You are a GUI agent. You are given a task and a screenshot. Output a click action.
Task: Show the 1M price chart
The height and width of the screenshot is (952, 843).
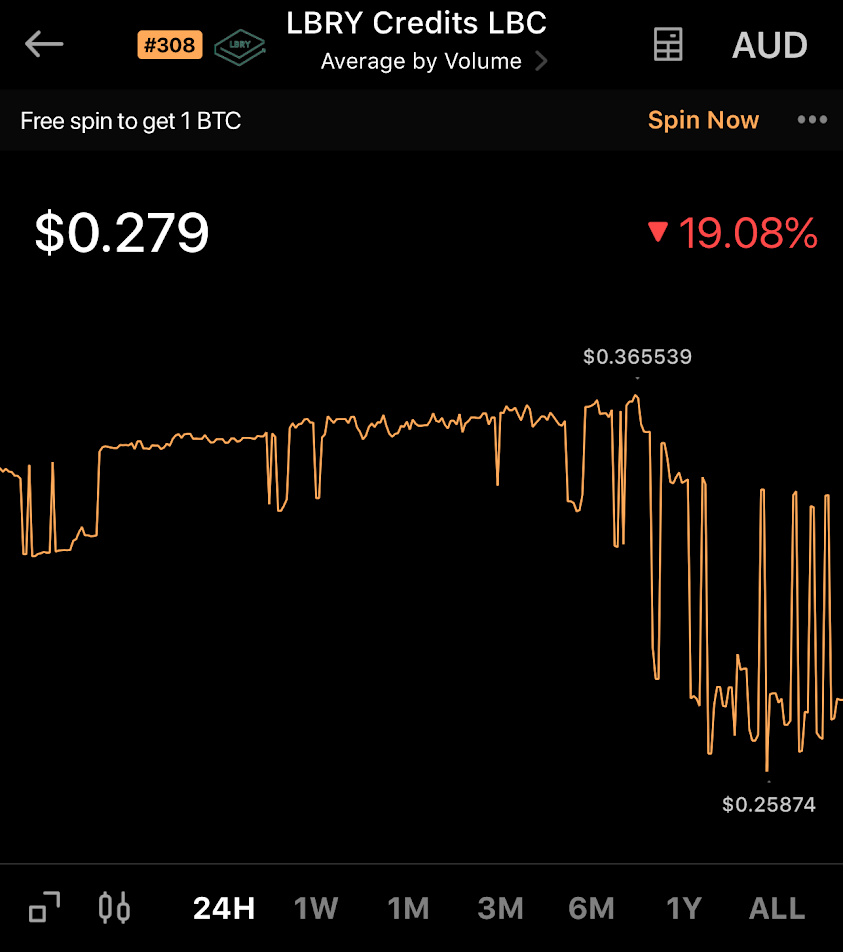point(408,908)
